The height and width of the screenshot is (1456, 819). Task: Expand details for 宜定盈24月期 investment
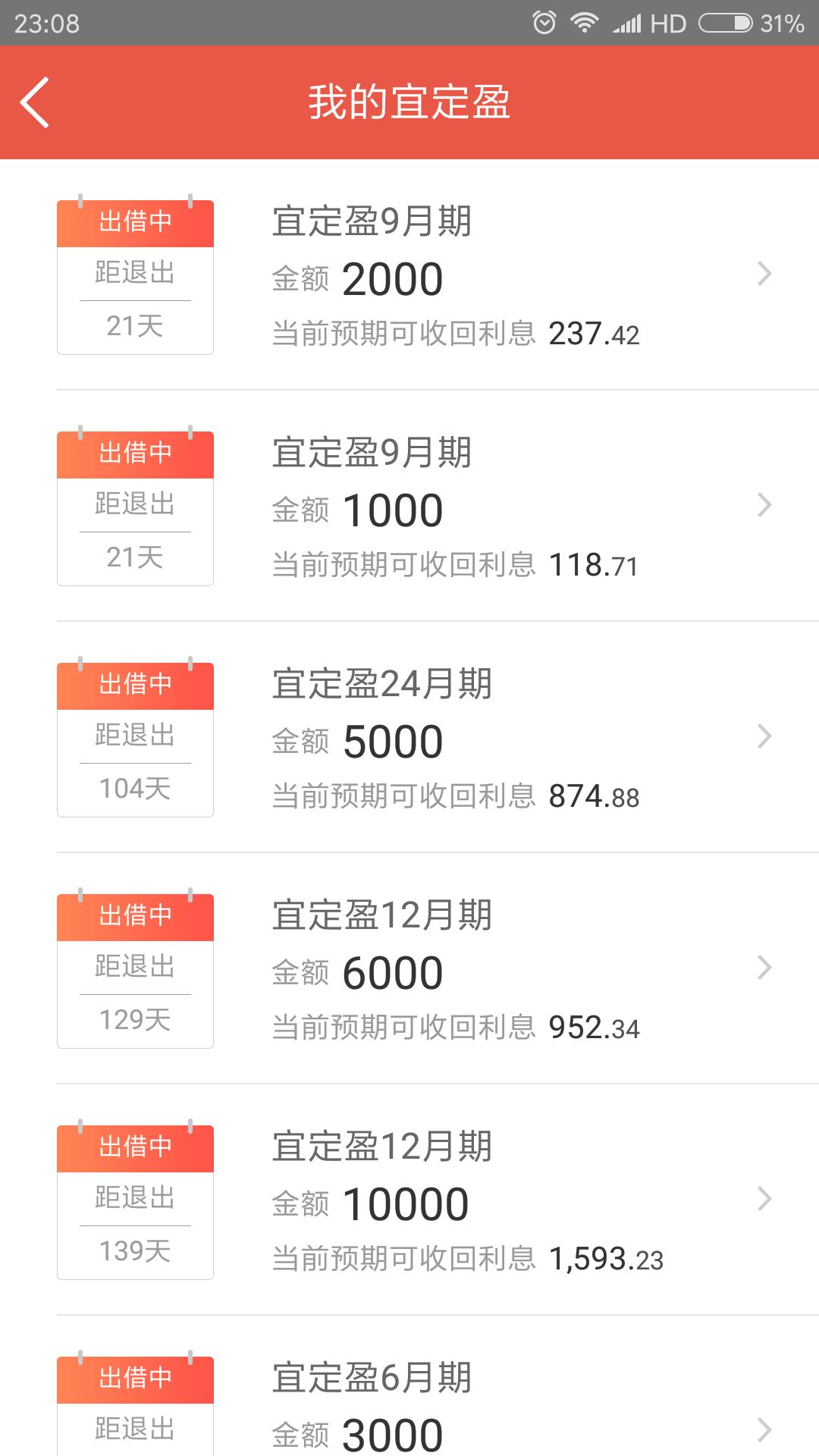point(765,736)
